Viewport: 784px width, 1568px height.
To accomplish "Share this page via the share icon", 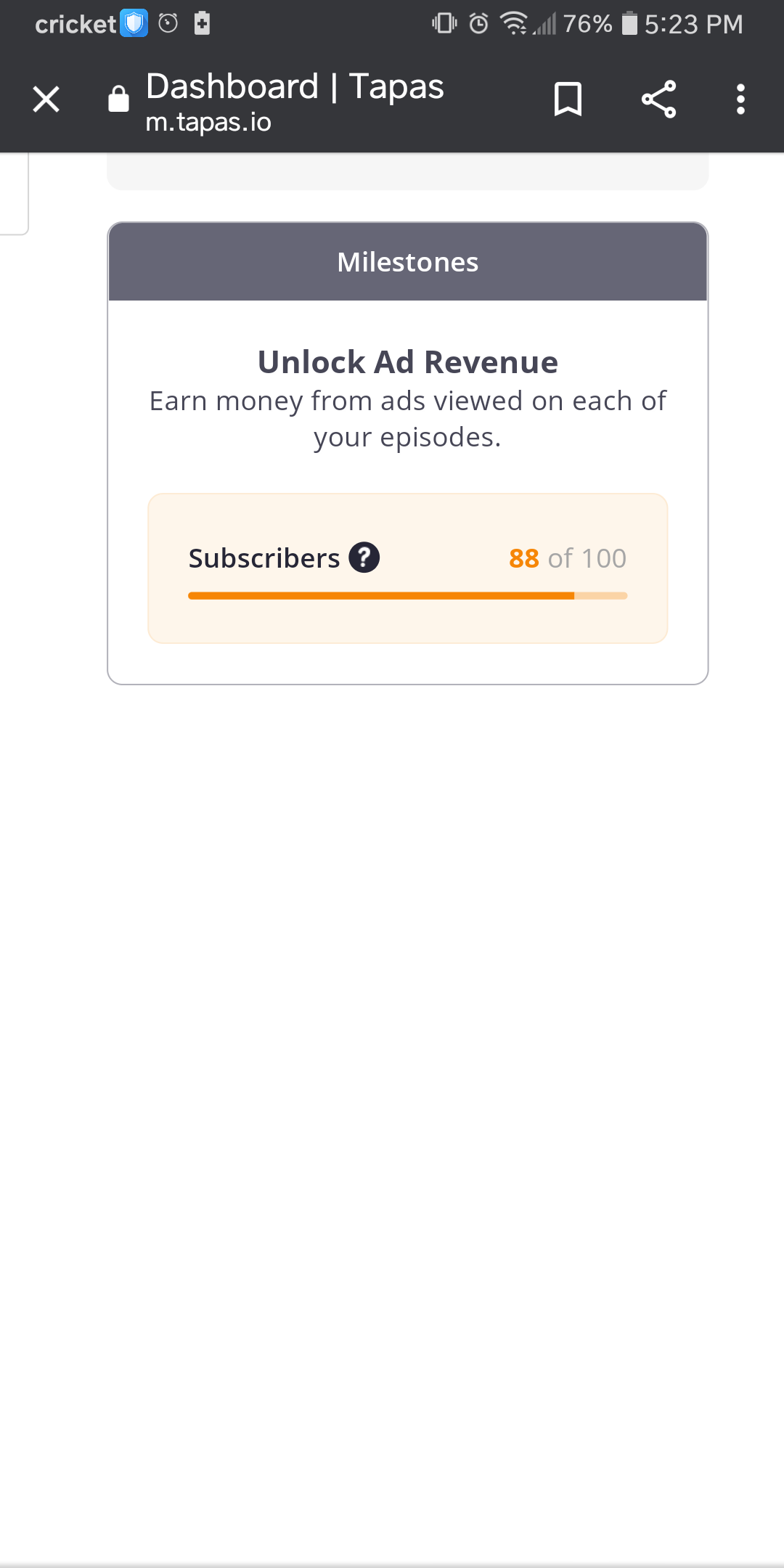I will [659, 99].
